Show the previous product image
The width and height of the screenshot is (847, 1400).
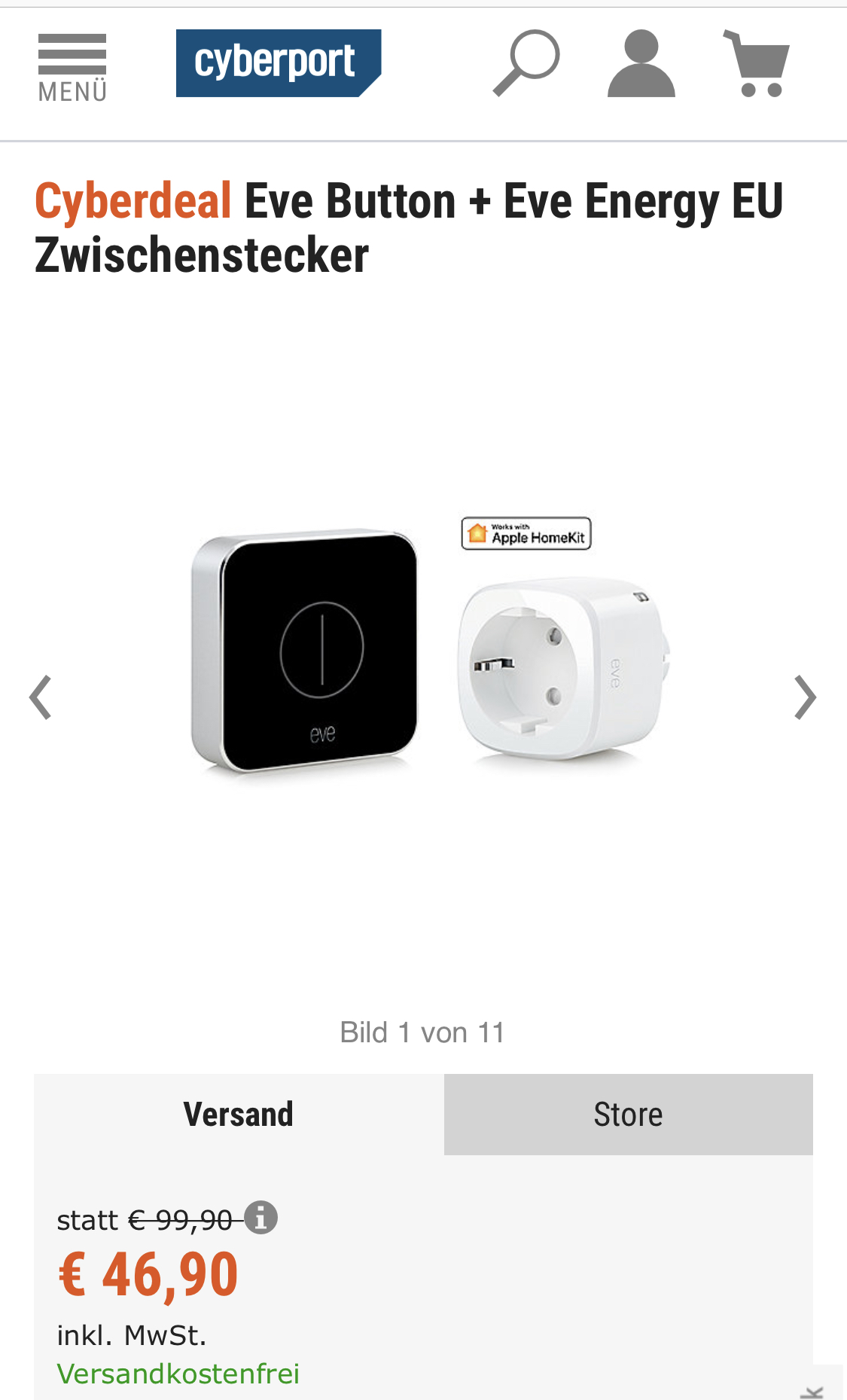tap(41, 697)
